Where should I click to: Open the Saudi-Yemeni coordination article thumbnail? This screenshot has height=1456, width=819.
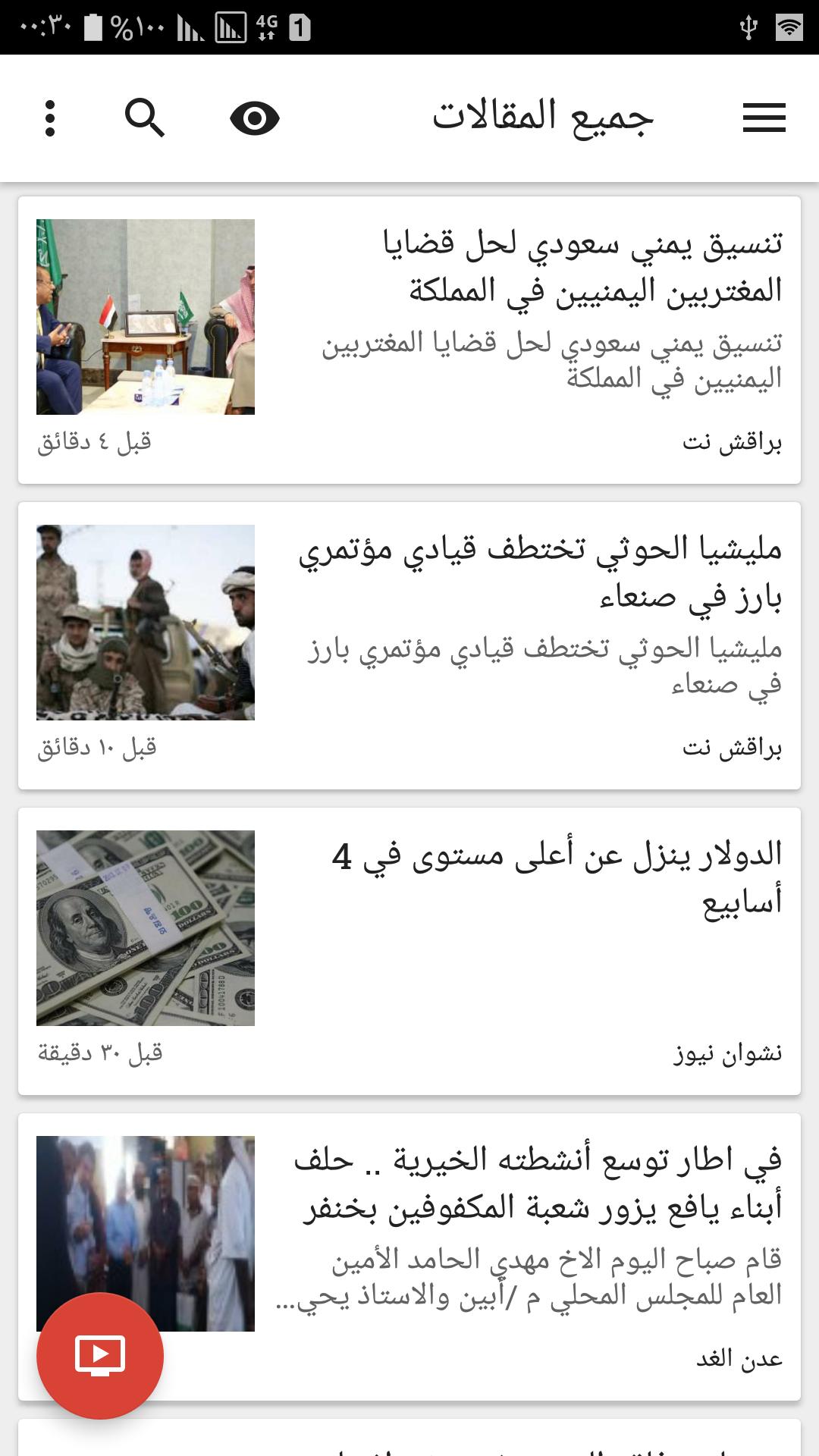click(146, 317)
